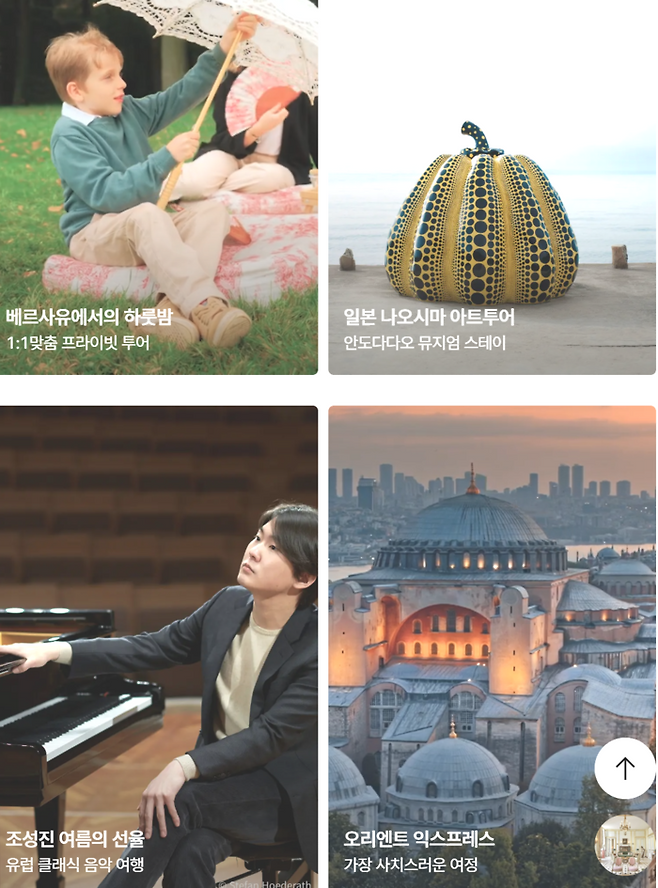658x888 pixels.
Task: Tap the scroll-to-top arrow button
Action: 625,768
